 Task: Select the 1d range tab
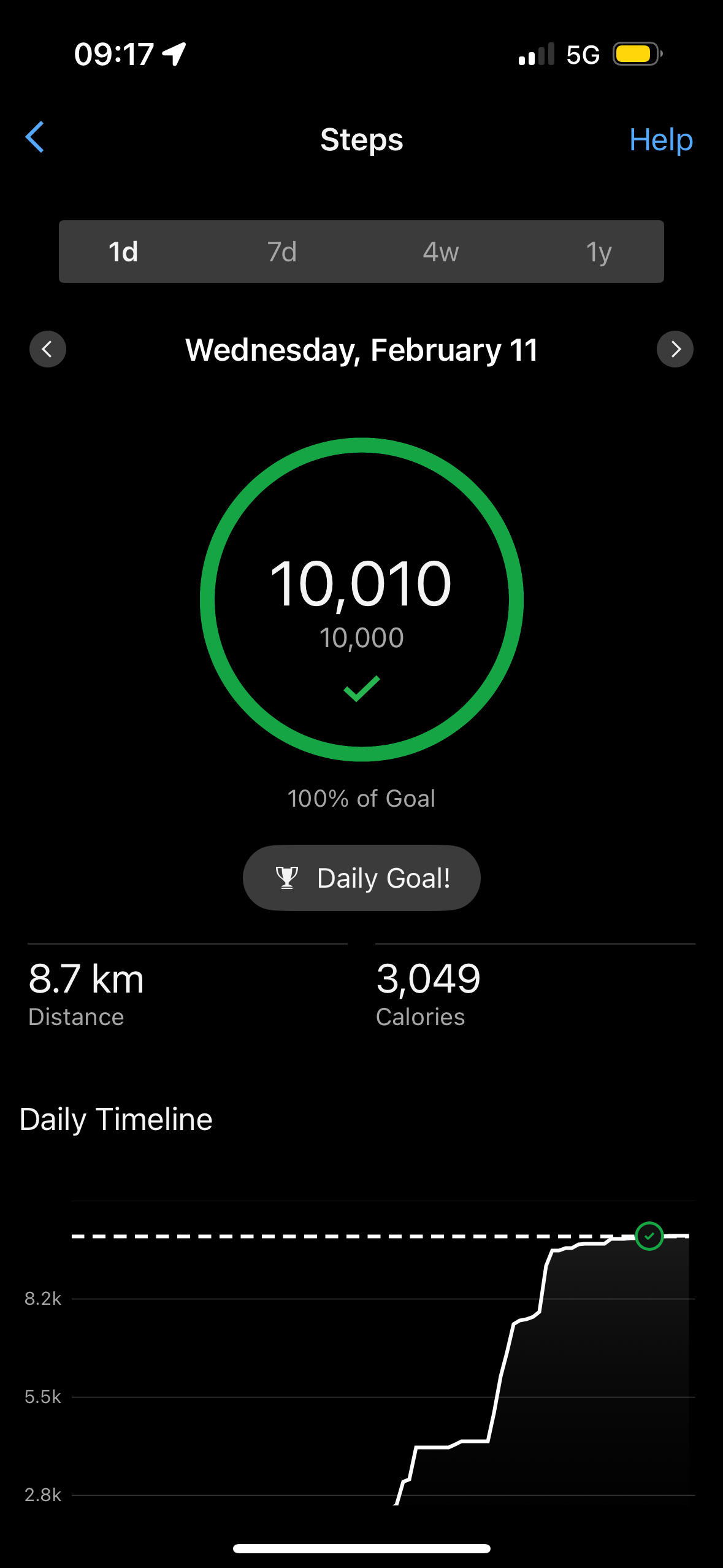123,252
